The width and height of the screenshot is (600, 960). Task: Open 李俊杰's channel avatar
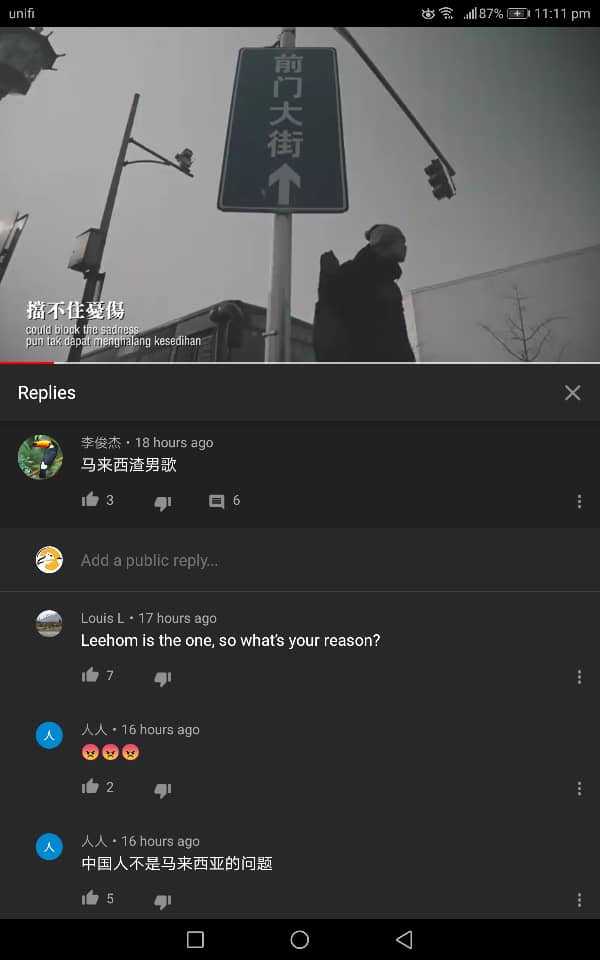(x=41, y=457)
